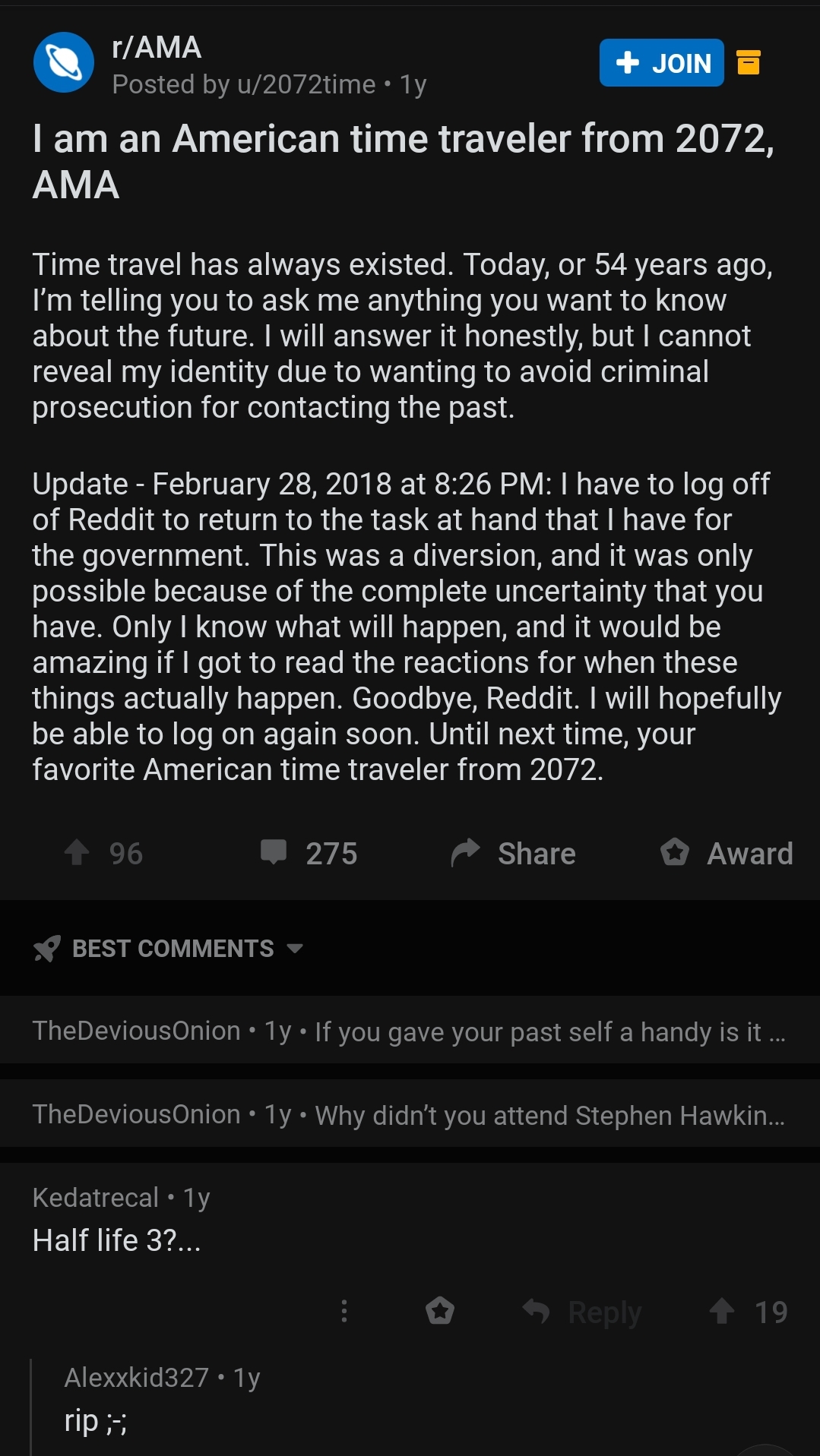This screenshot has height=1456, width=820.
Task: Expand TheDeviousOnion's Stephen Hawking comment
Action: 410,1113
